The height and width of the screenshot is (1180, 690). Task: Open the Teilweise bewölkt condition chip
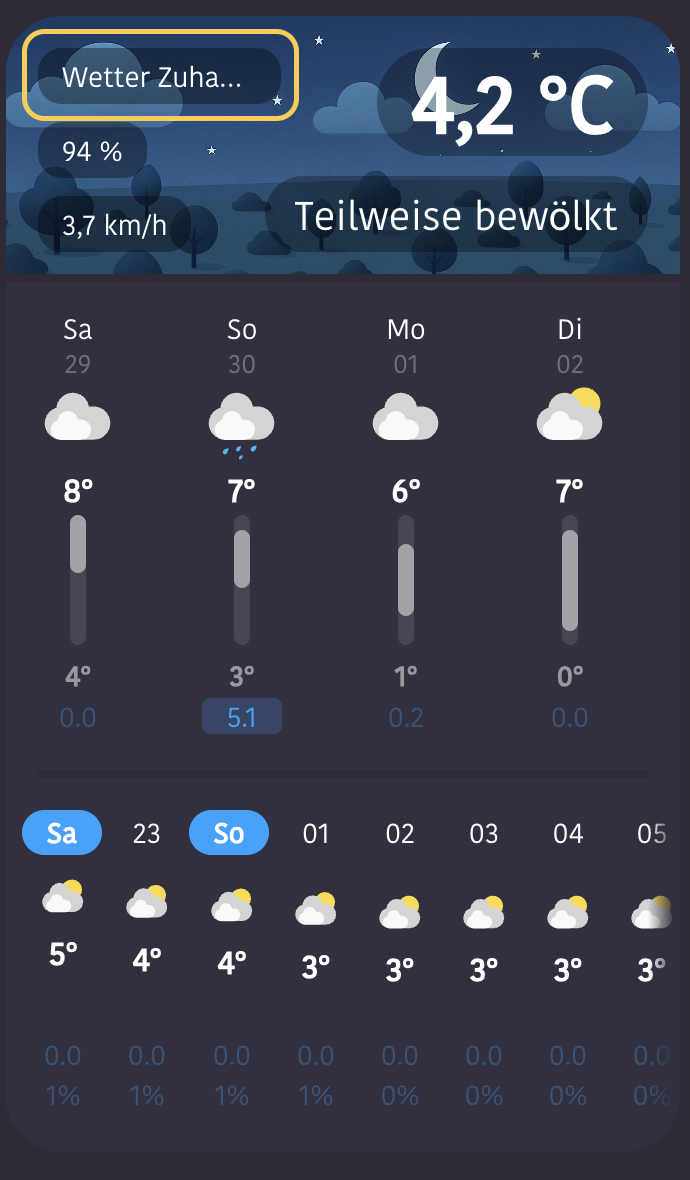click(455, 216)
